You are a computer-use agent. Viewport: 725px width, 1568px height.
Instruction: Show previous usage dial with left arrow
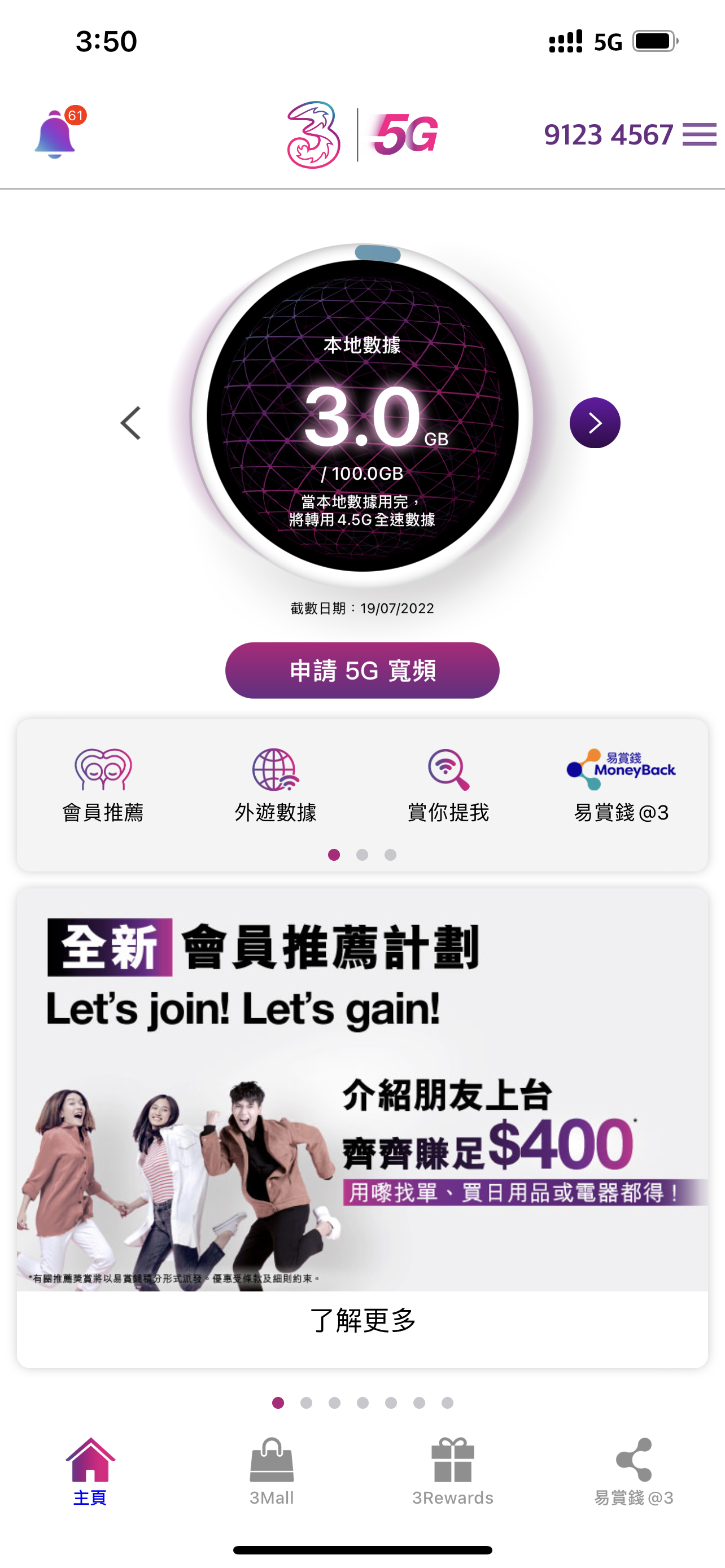coord(131,423)
